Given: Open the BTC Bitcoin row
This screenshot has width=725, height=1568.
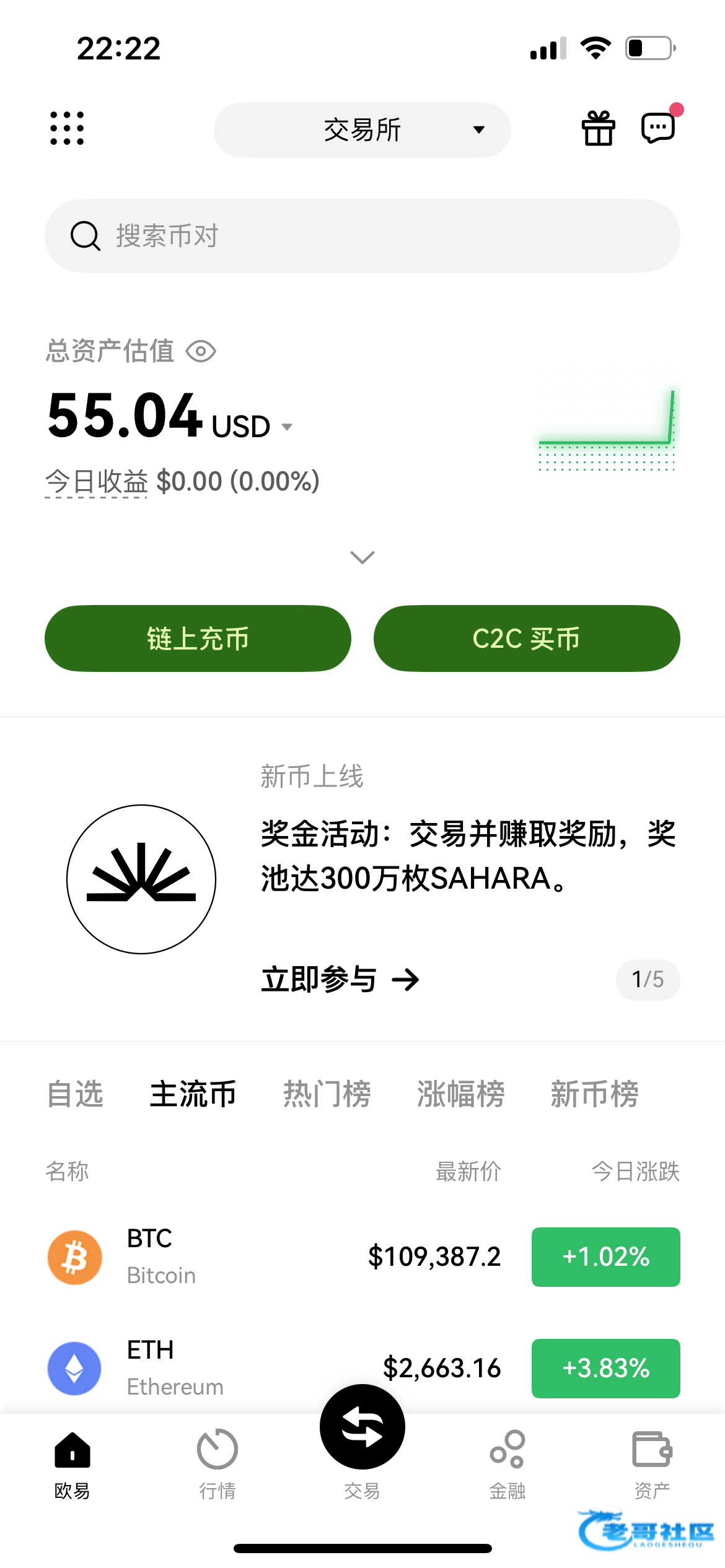Looking at the screenshot, I should pyautogui.click(x=362, y=1257).
